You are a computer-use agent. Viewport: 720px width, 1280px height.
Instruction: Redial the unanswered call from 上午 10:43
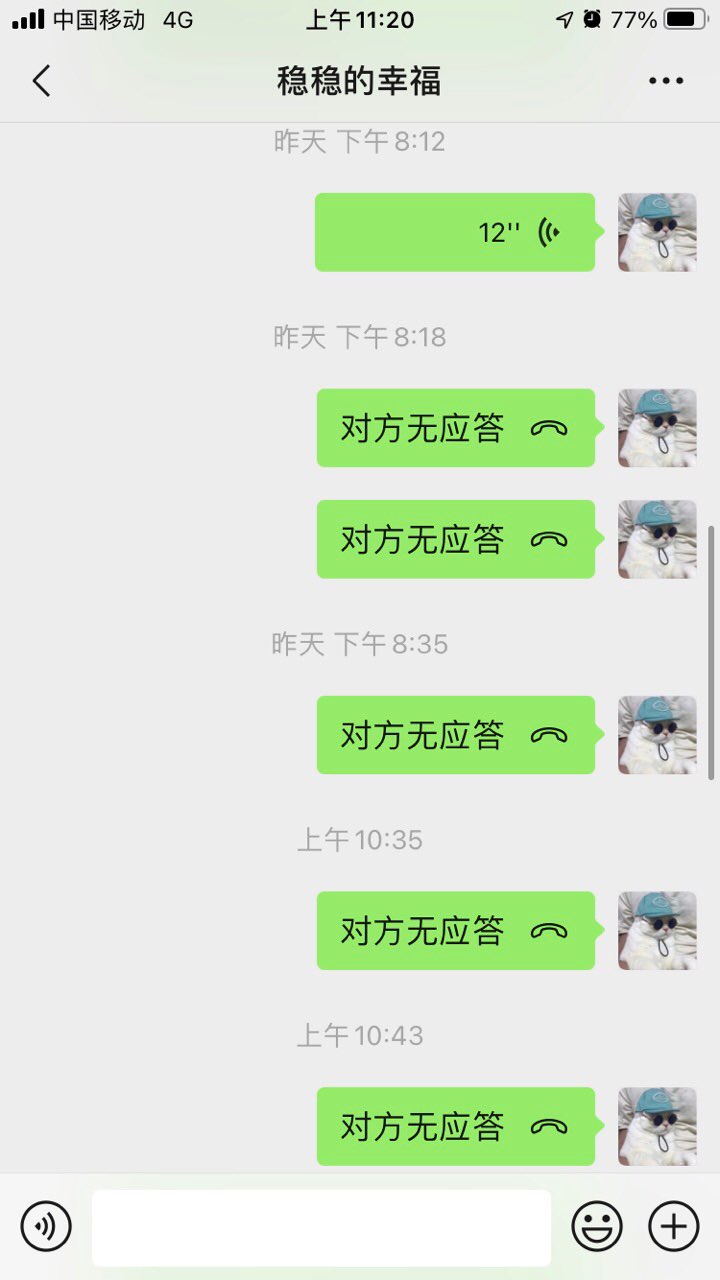tap(455, 1126)
